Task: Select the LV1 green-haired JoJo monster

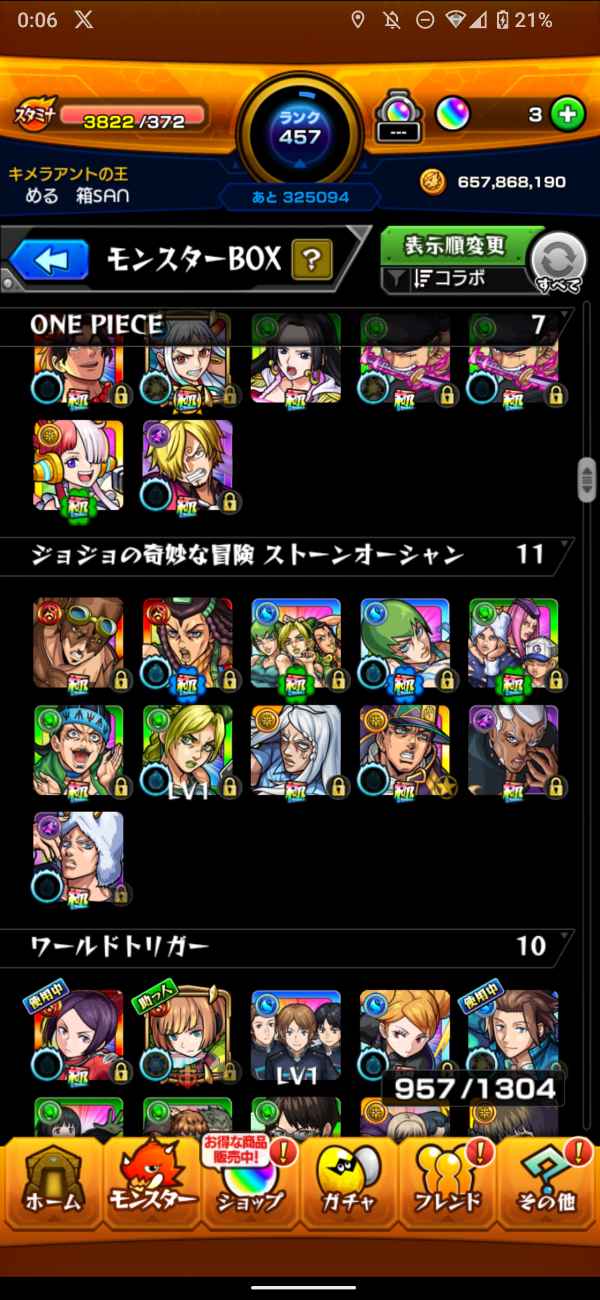Action: 187,749
